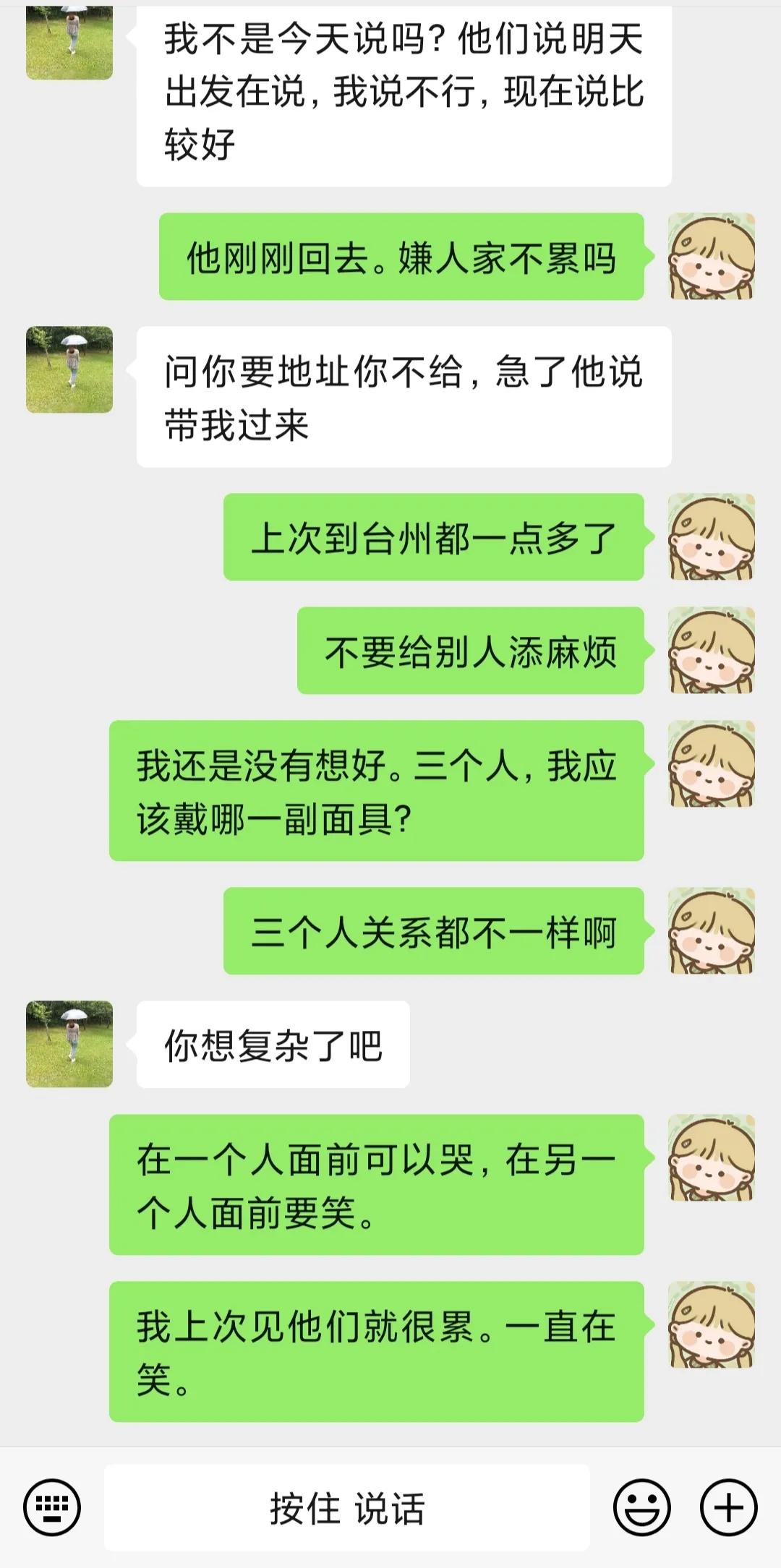Tap the 他刚刚回去 green message bubble
Image resolution: width=781 pixels, height=1568 pixels.
[x=405, y=260]
